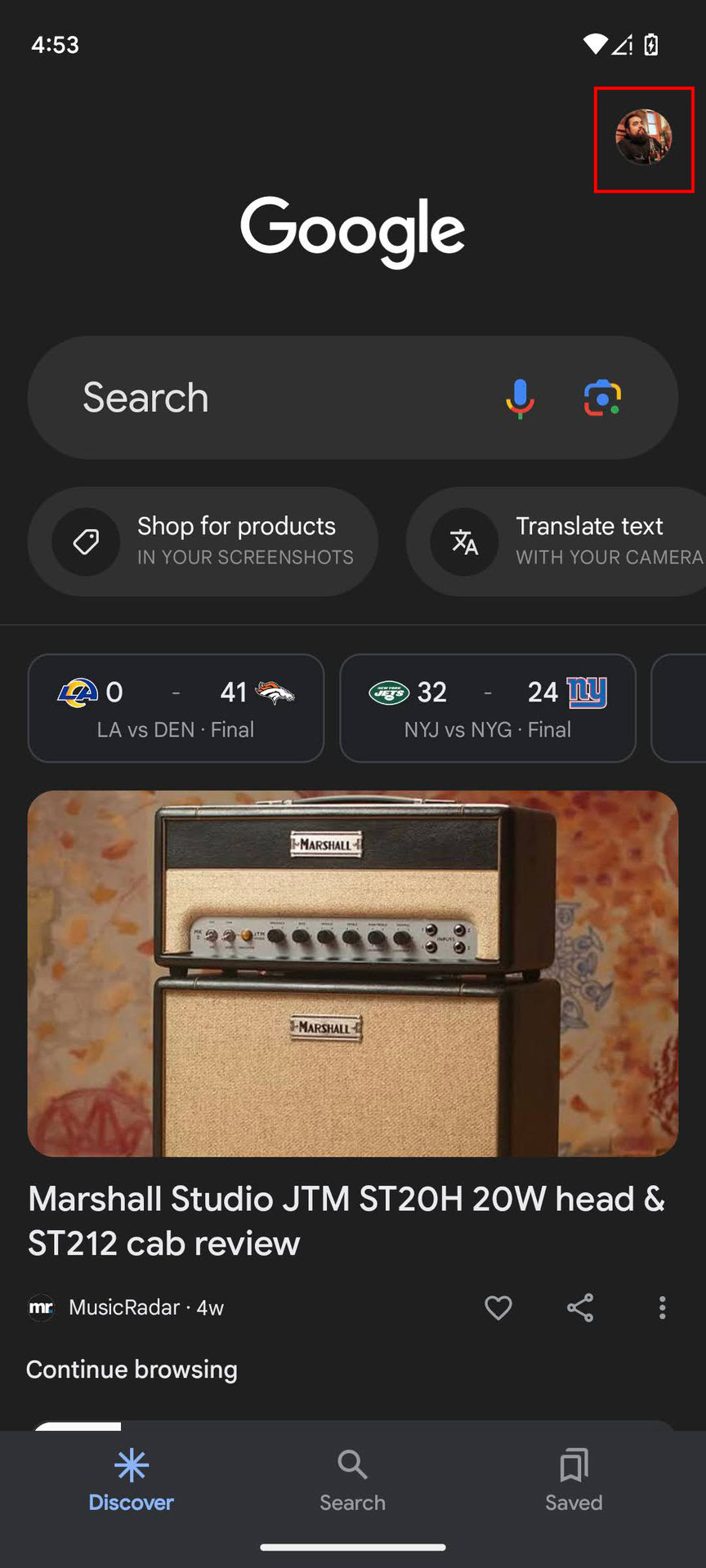Open Google Lens camera search
The width and height of the screenshot is (706, 1568).
tap(602, 399)
